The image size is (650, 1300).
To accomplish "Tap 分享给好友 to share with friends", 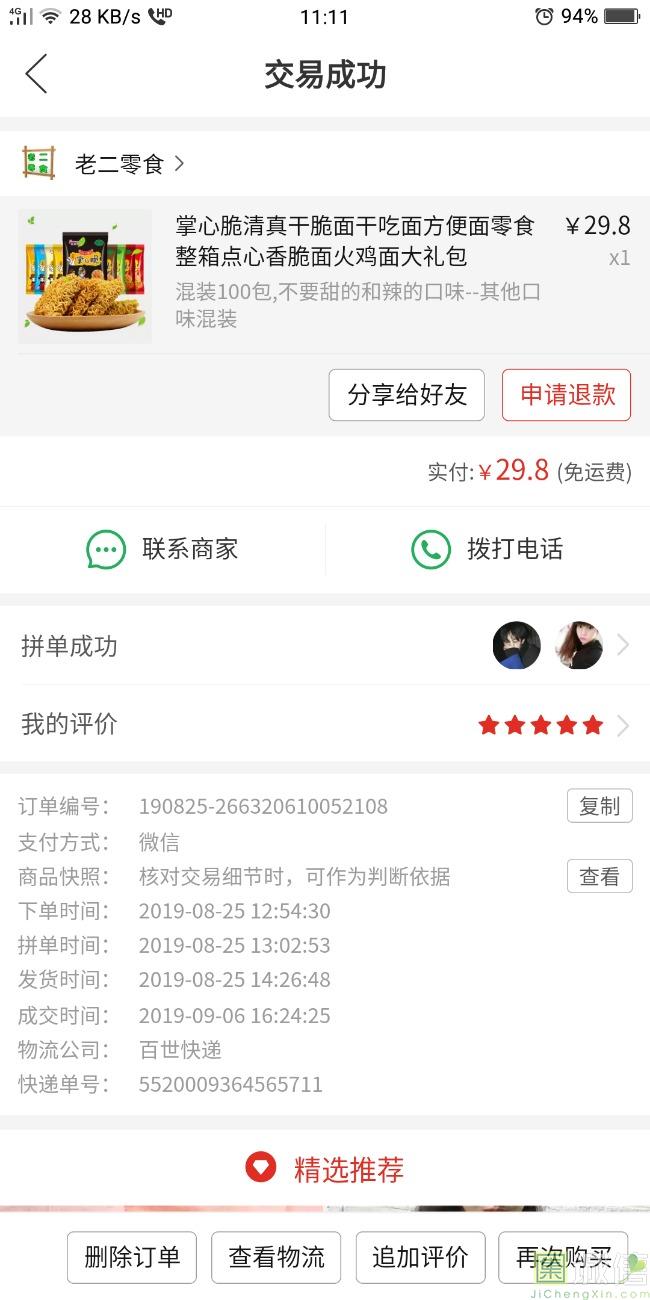I will [407, 395].
